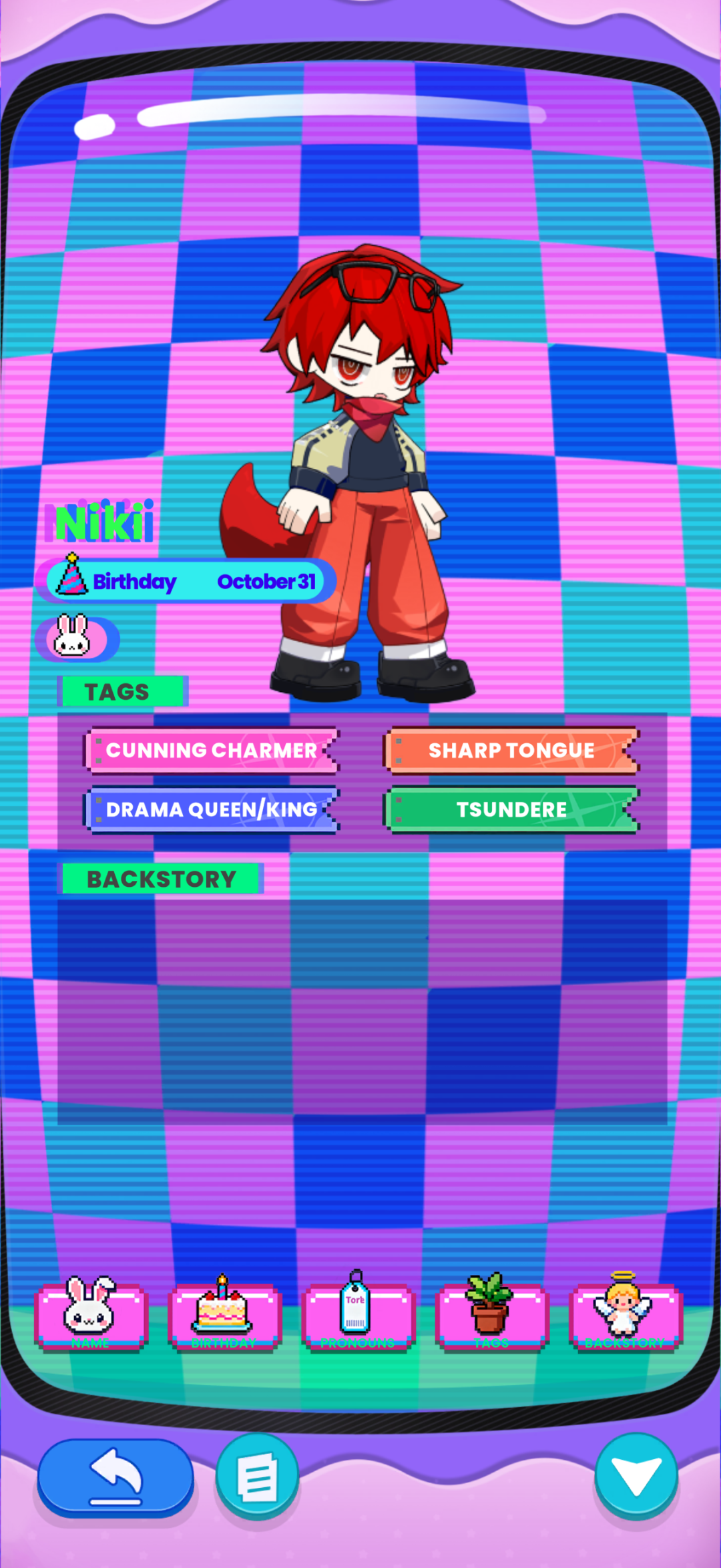This screenshot has height=1568, width=721.
Task: Select the Sharp Tongue tag
Action: (x=511, y=750)
